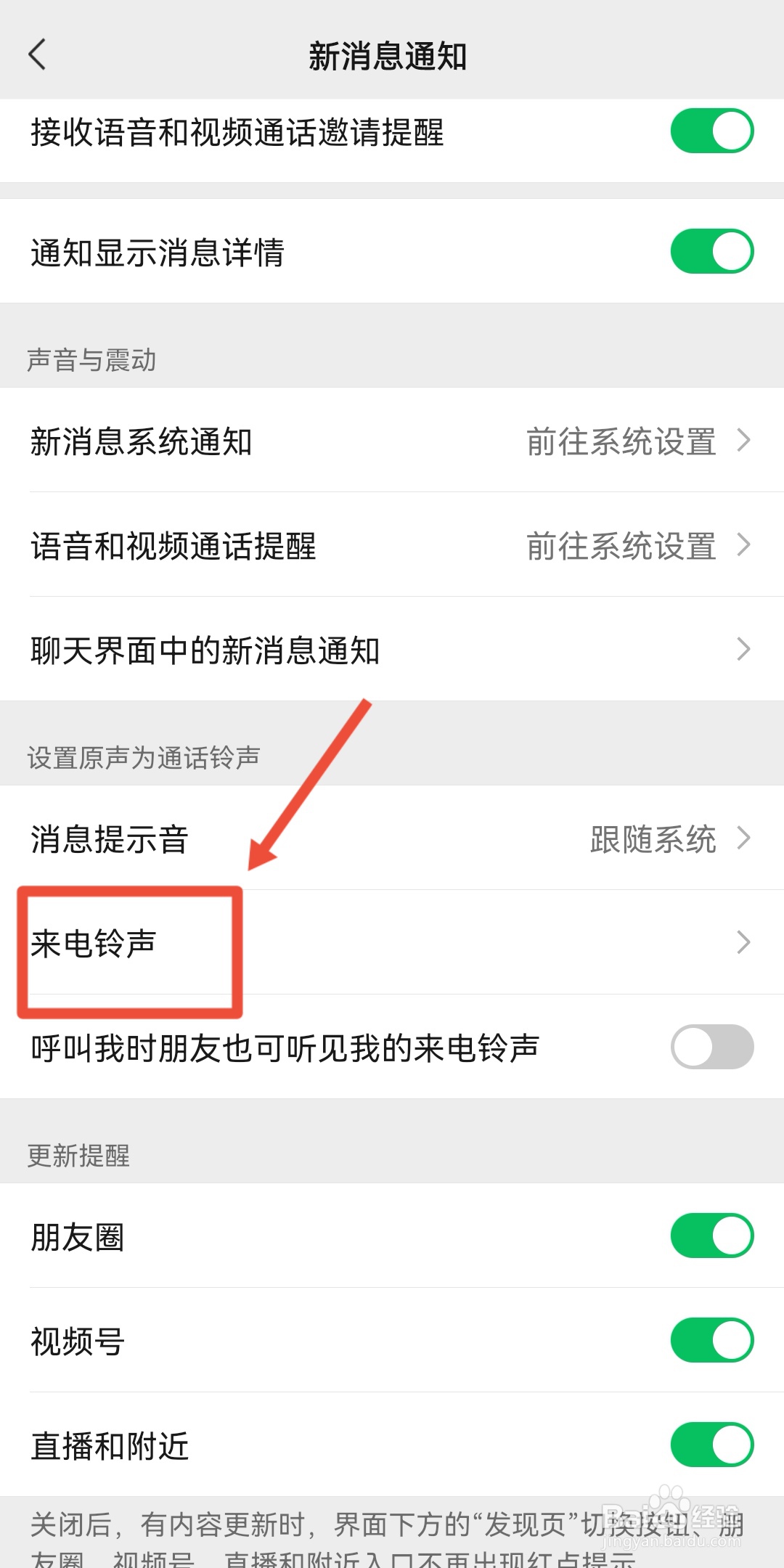Toggle 朋友圈 update notifications off
The height and width of the screenshot is (1568, 784).
(711, 1234)
